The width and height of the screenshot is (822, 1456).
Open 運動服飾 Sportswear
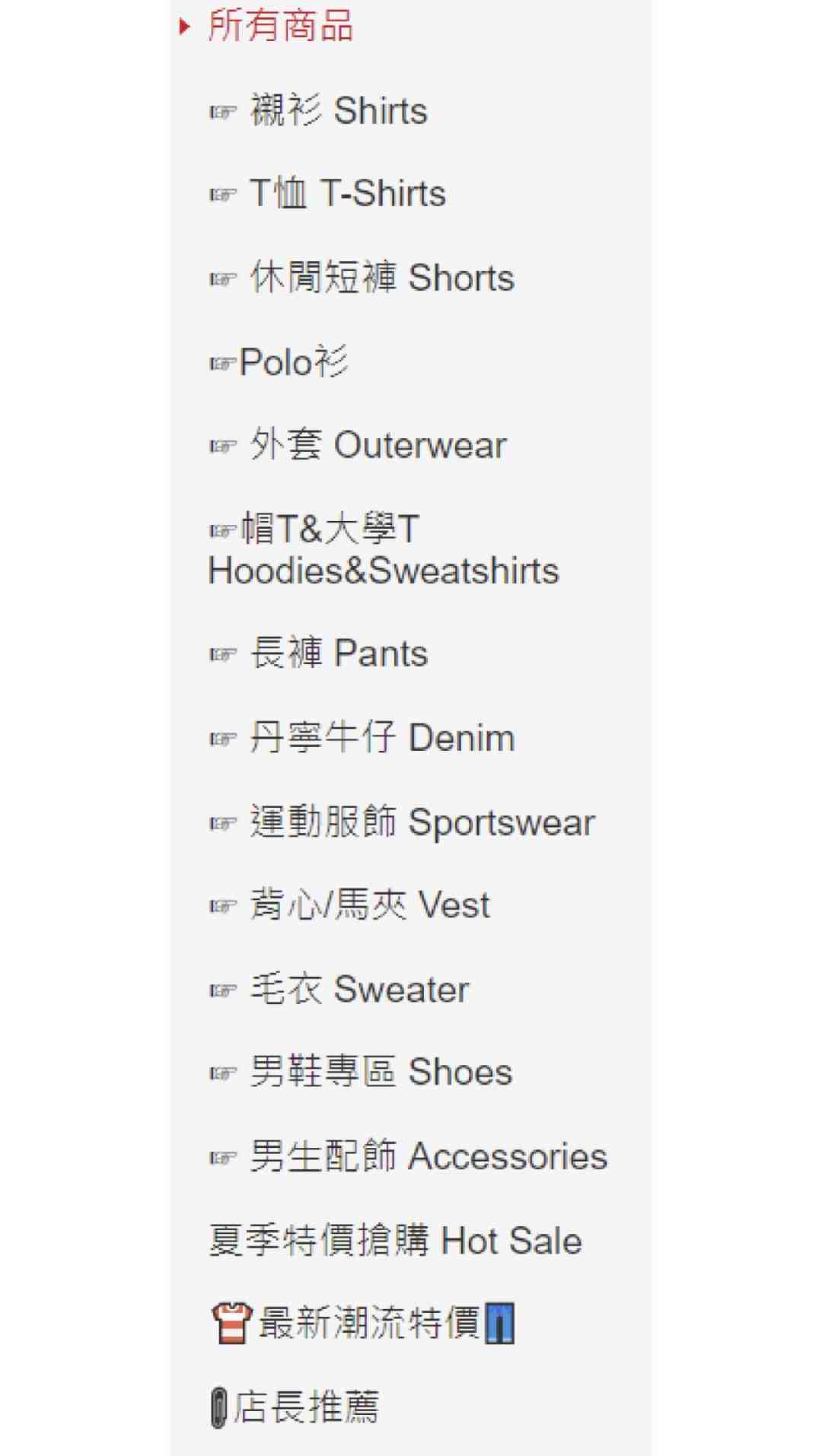click(x=402, y=822)
